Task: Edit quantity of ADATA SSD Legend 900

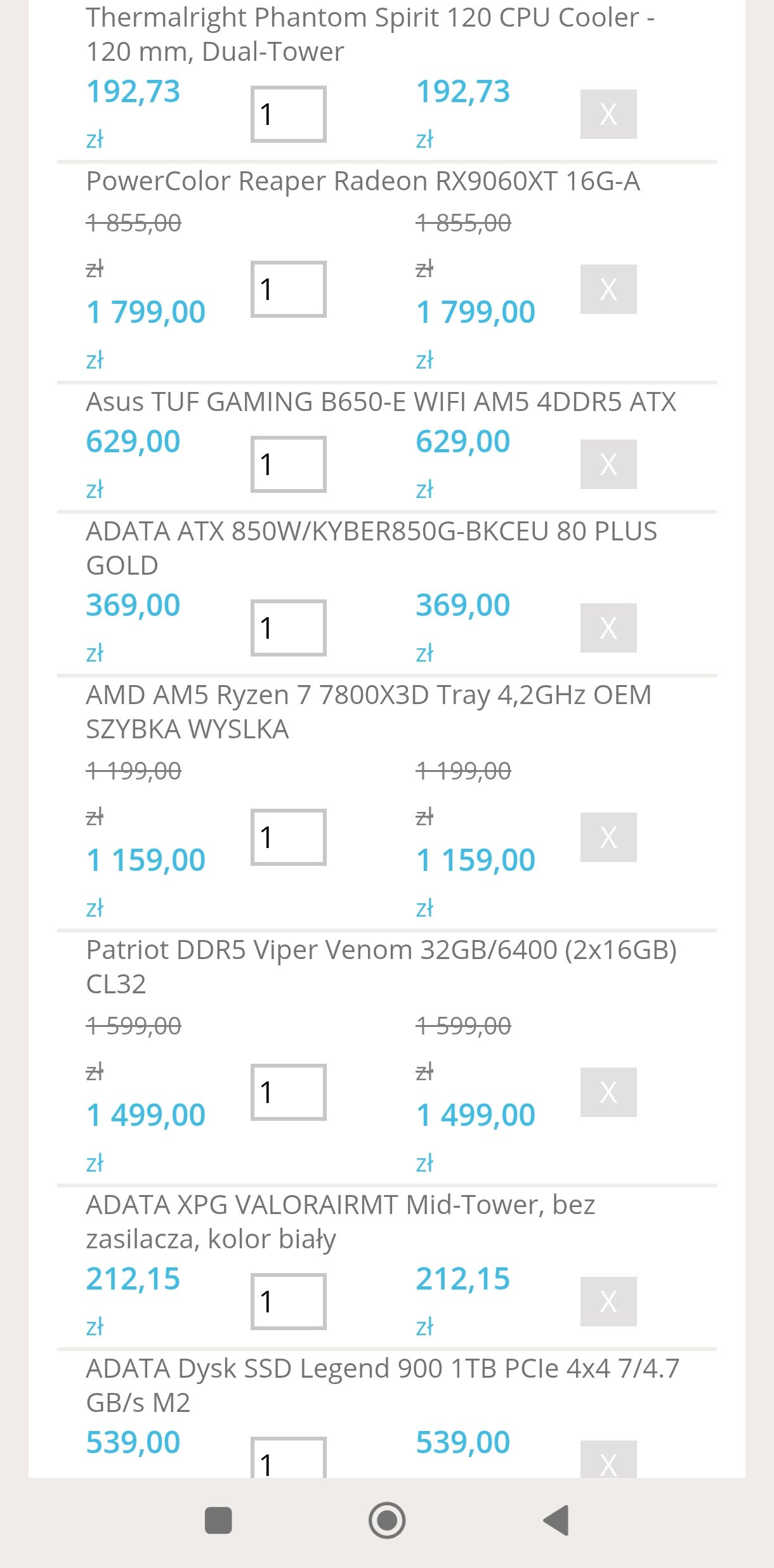Action: click(289, 1460)
